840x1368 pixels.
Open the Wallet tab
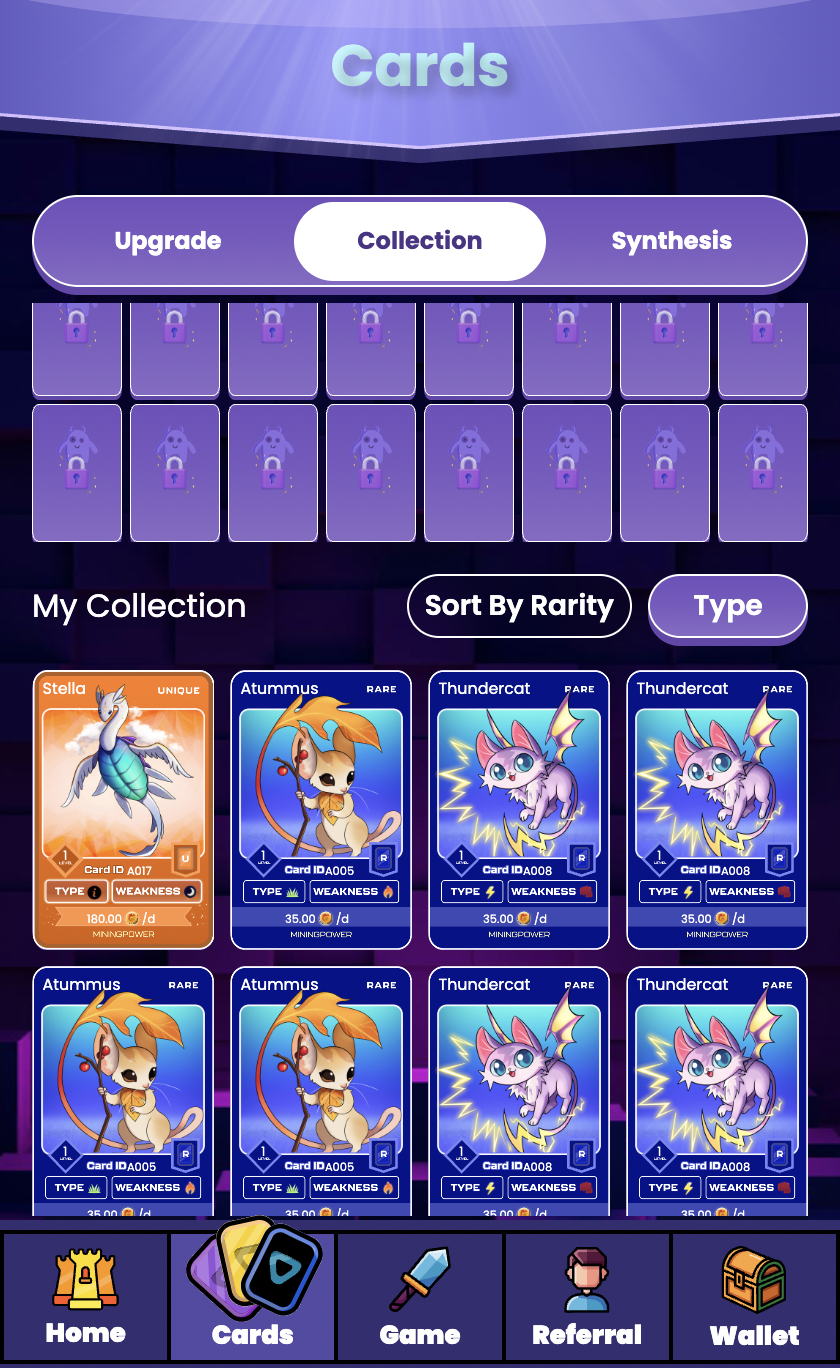755,1296
